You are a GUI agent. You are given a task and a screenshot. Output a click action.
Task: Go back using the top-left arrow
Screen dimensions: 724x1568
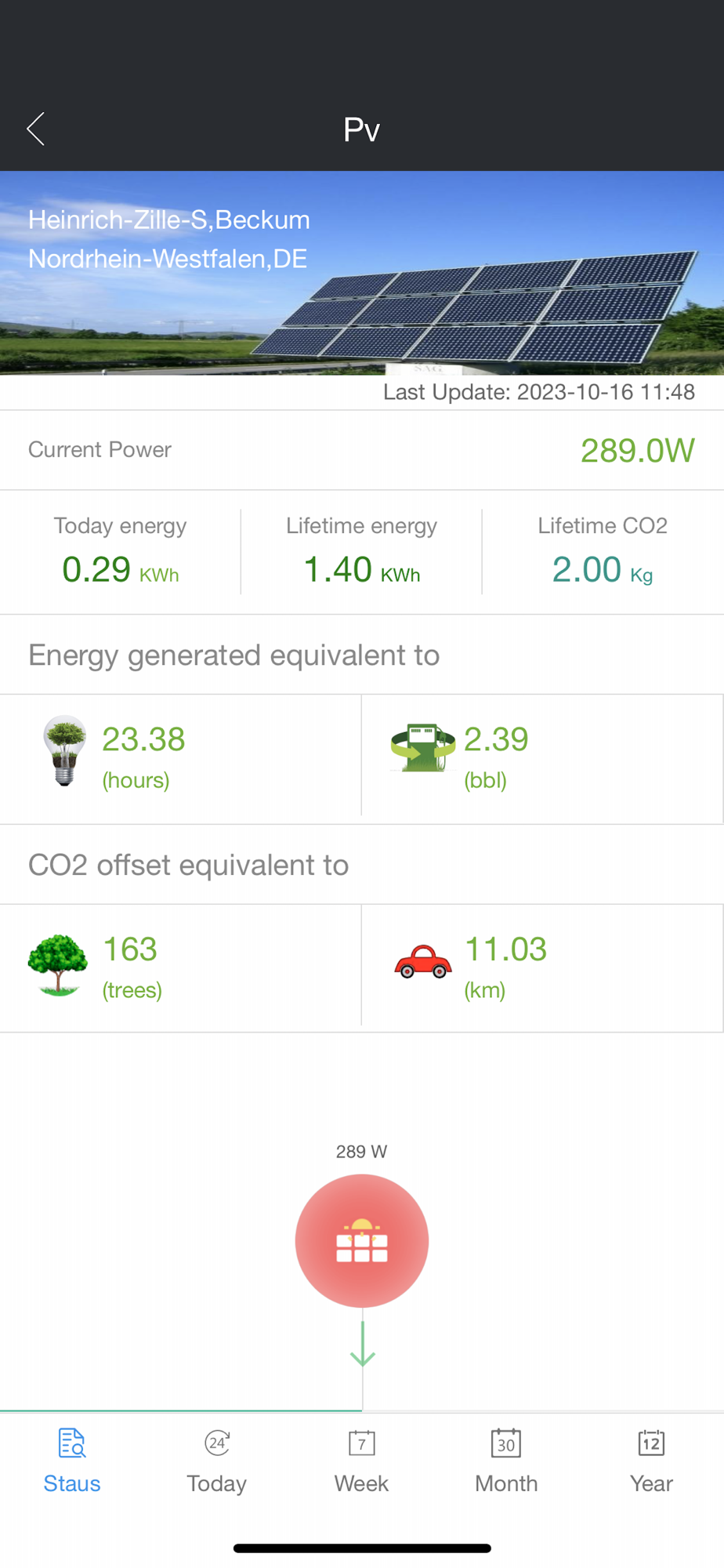36,129
